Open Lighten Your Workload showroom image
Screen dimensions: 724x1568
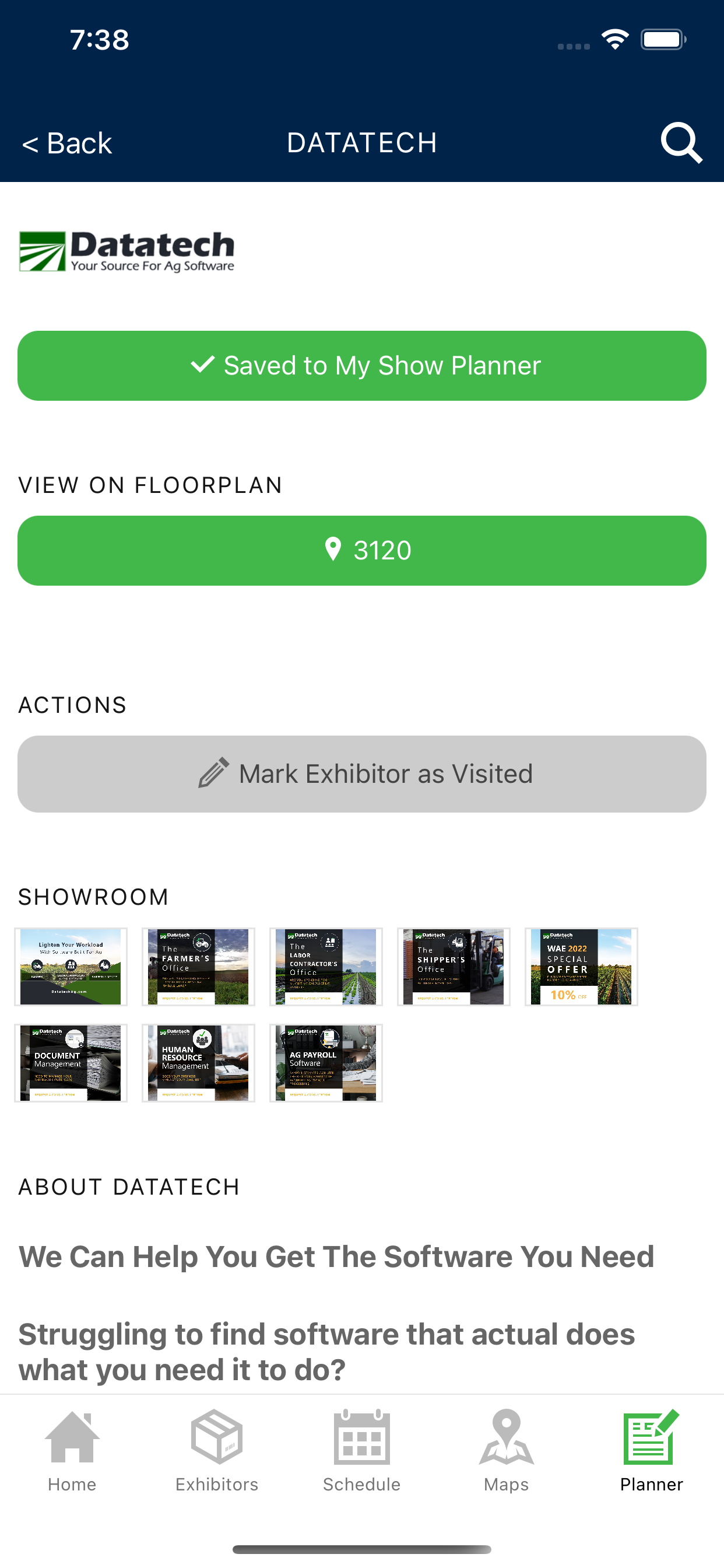pos(71,967)
